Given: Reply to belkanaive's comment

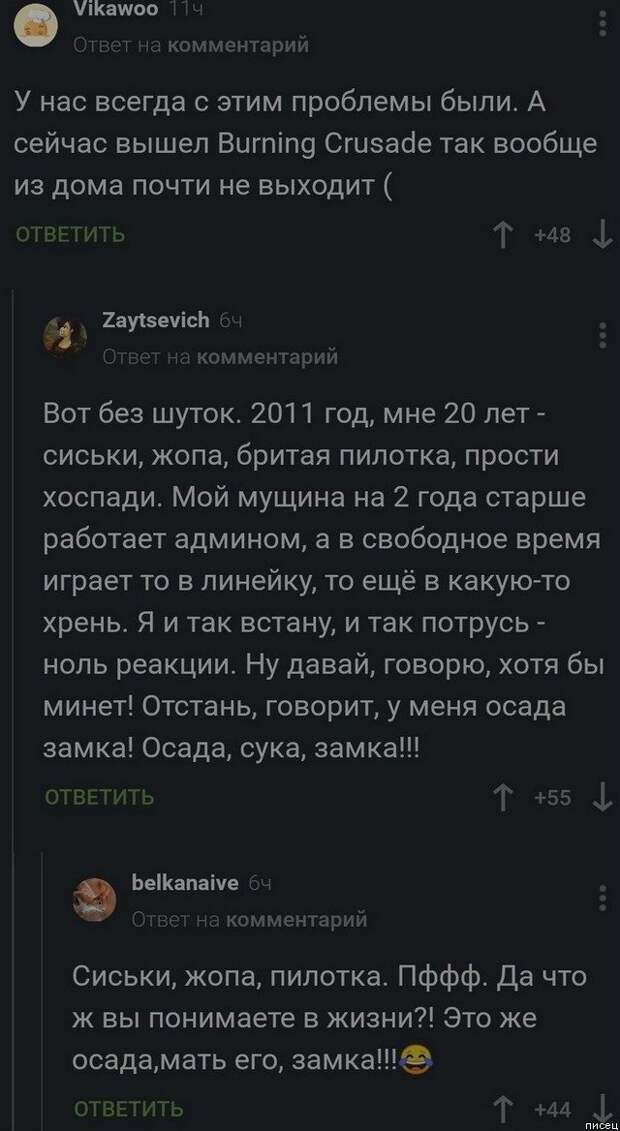Looking at the screenshot, I should (129, 1108).
